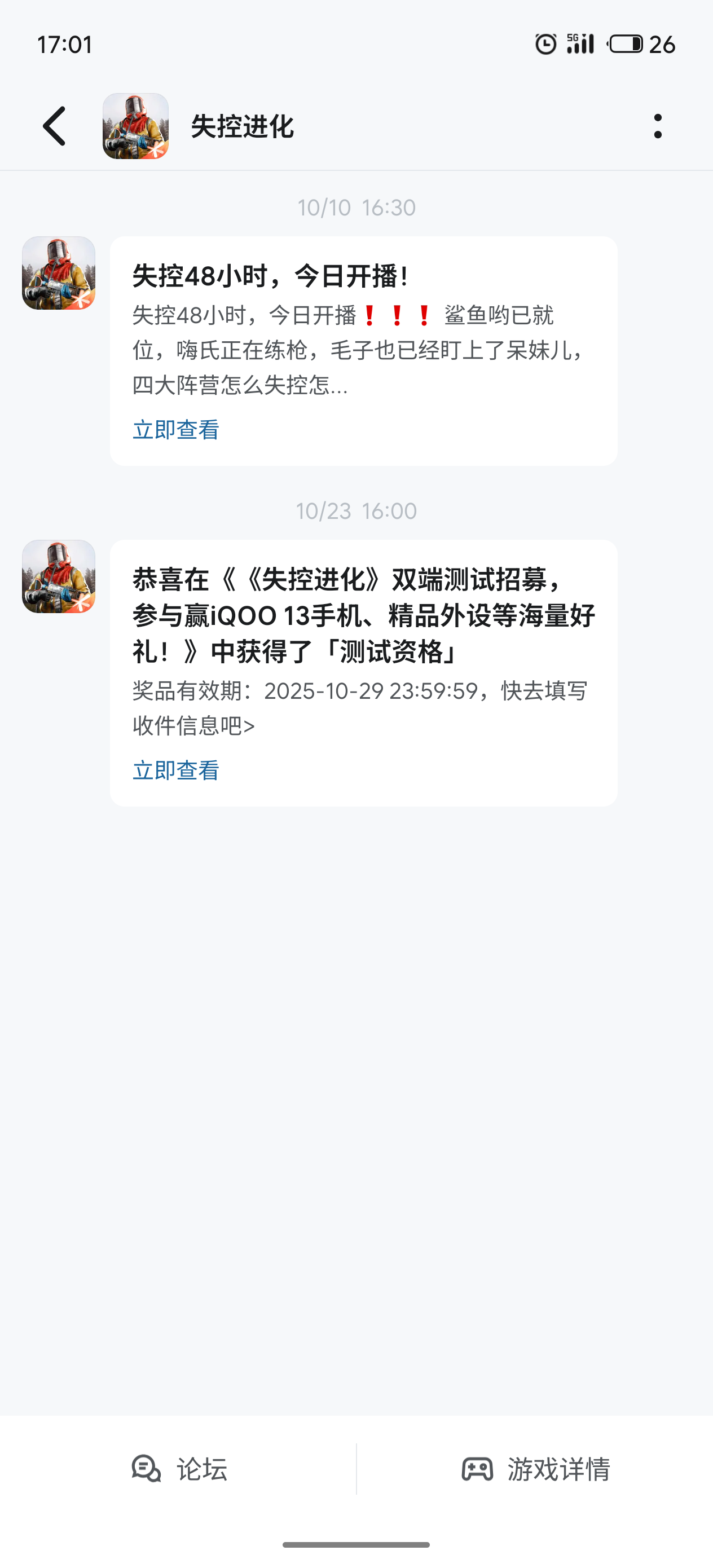This screenshot has height=1568, width=713.
Task: Open the avatar on the 10/23 message
Action: tap(59, 578)
